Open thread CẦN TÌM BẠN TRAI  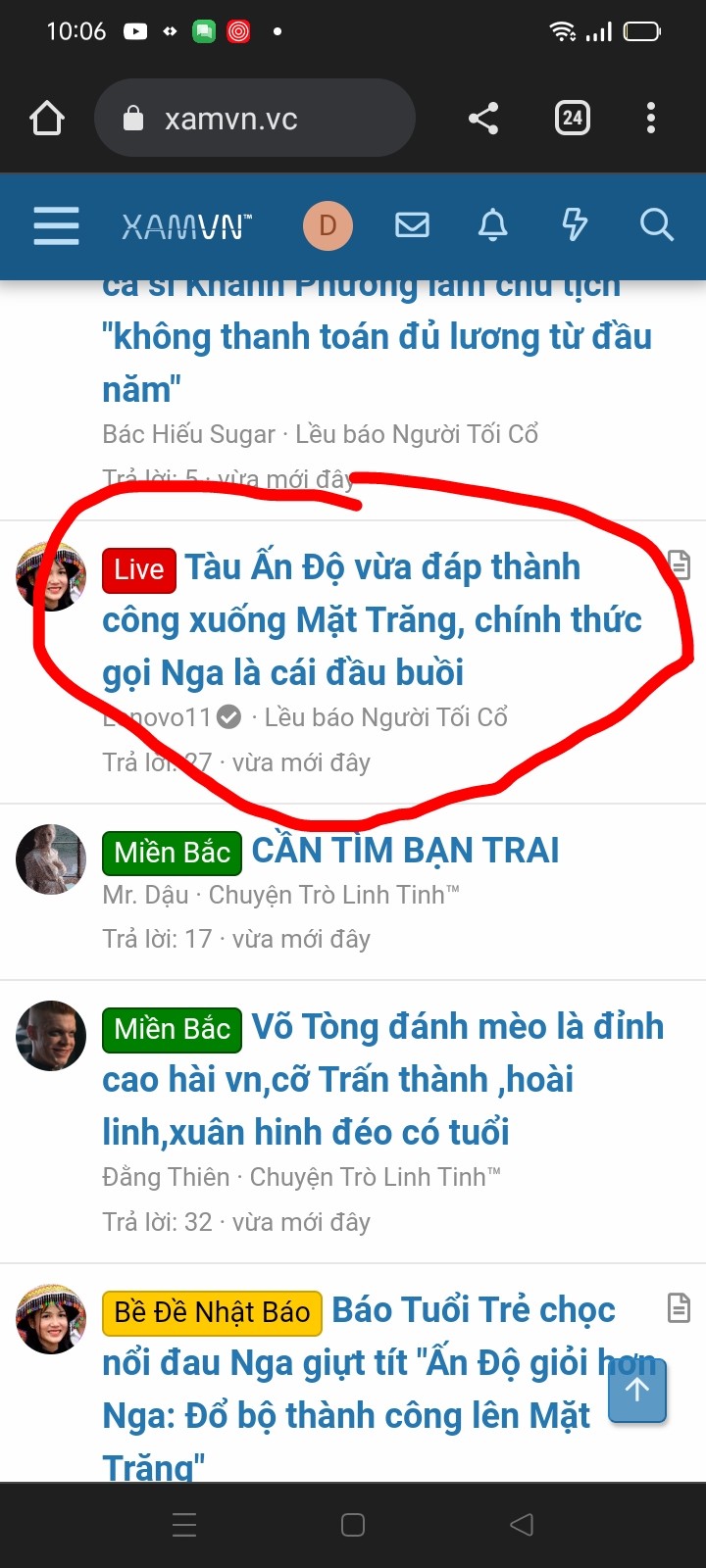tap(405, 851)
